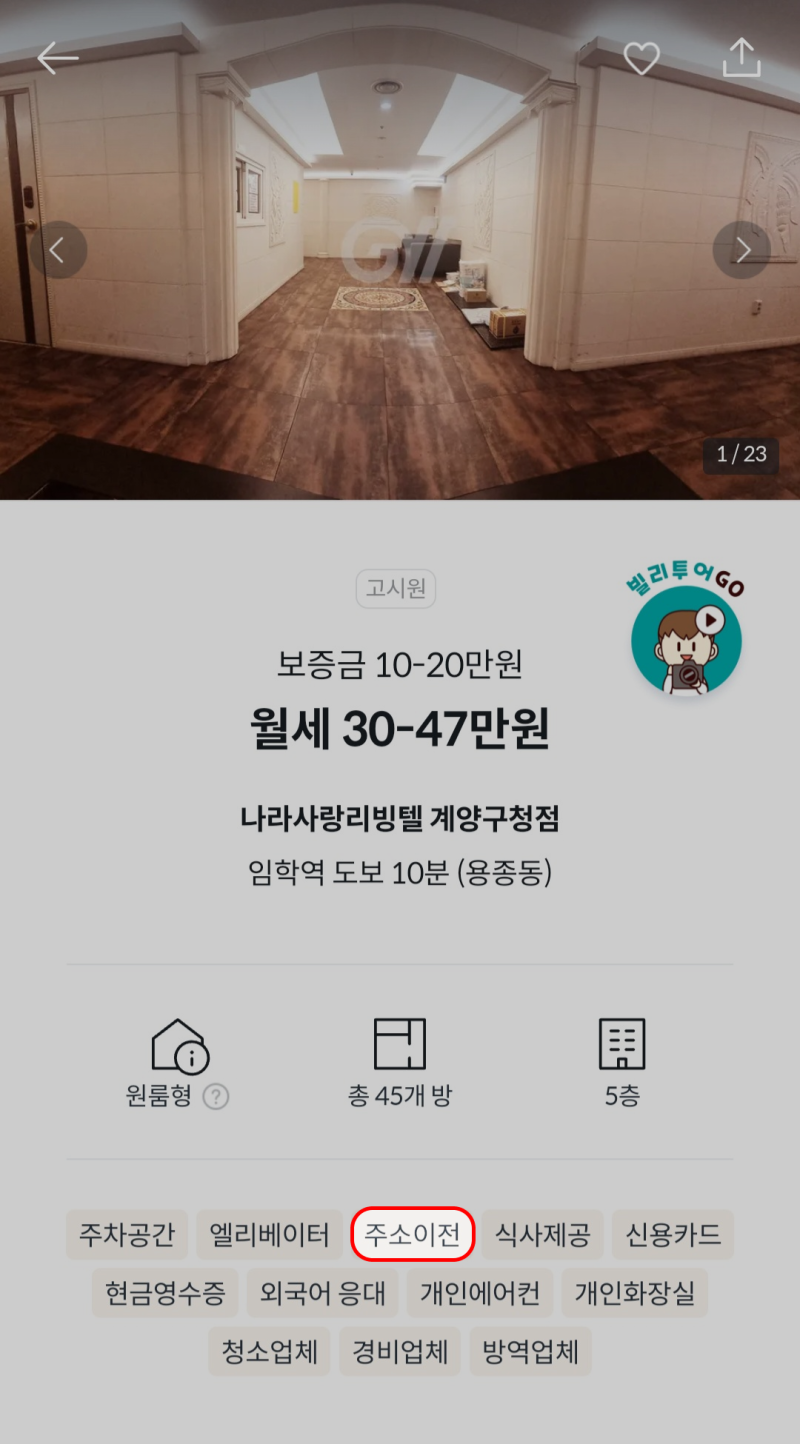Open the 원룸형 help question mark

216,1097
